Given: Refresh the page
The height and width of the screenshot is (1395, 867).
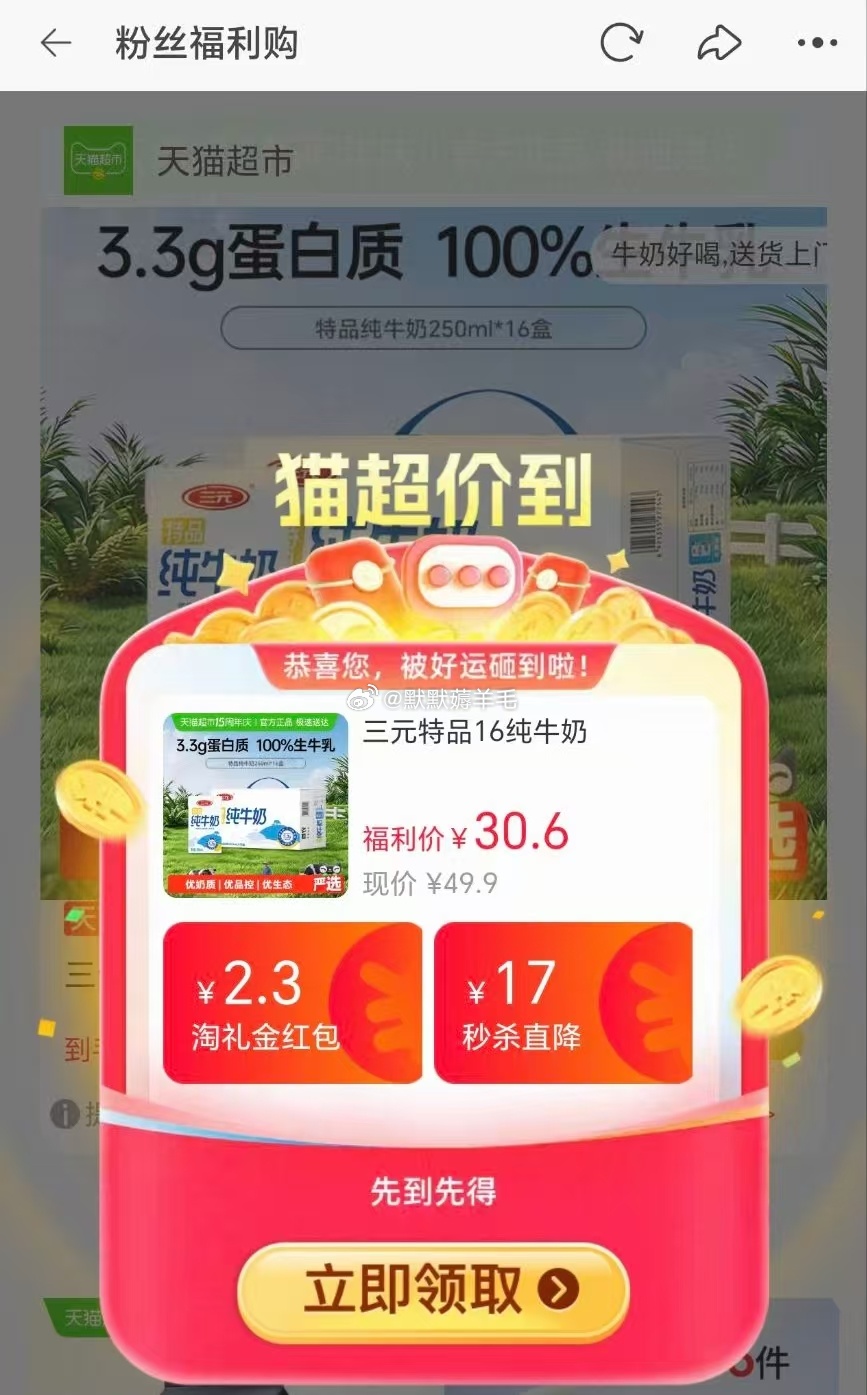Looking at the screenshot, I should pyautogui.click(x=621, y=43).
